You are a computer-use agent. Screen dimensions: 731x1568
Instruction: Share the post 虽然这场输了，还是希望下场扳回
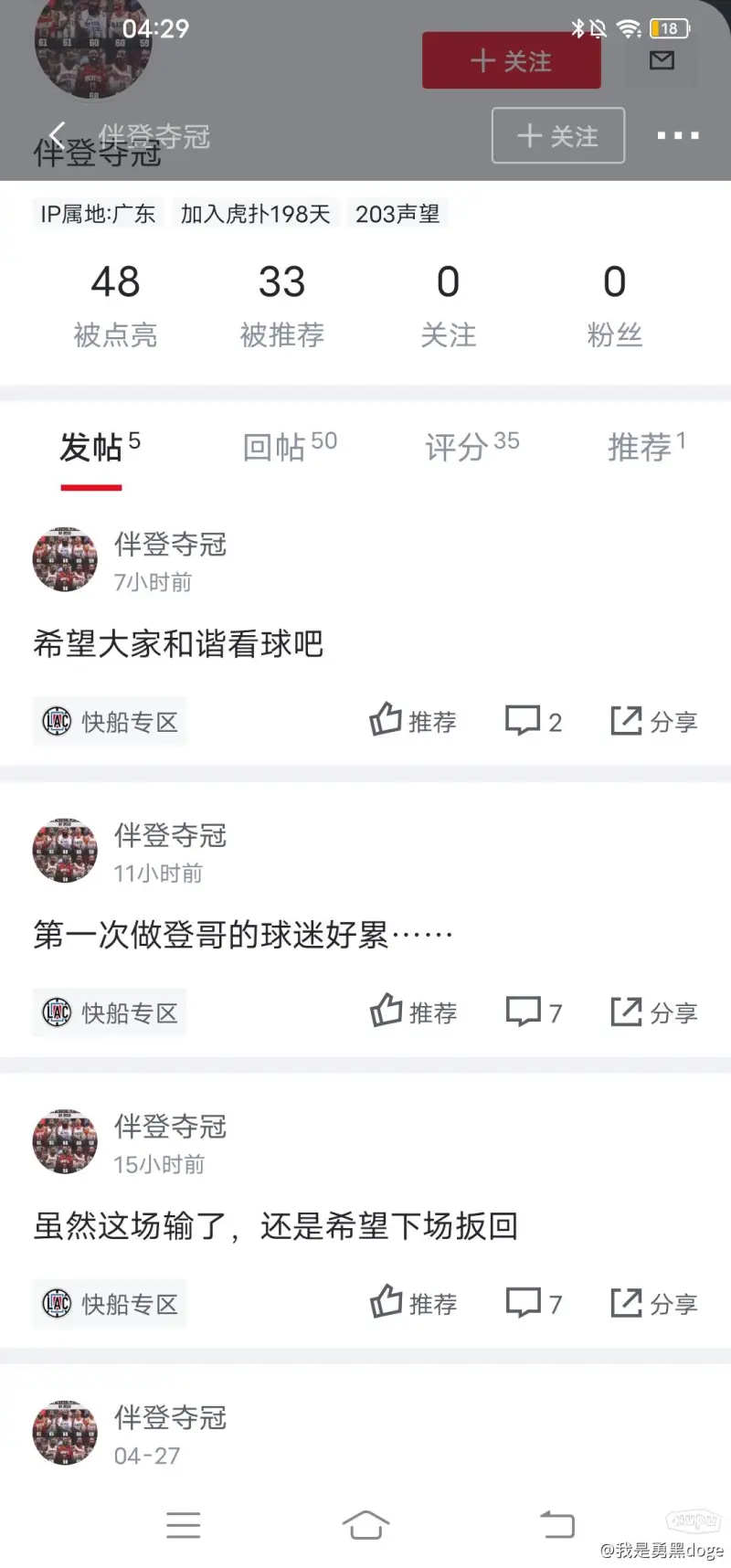pyautogui.click(x=653, y=1304)
